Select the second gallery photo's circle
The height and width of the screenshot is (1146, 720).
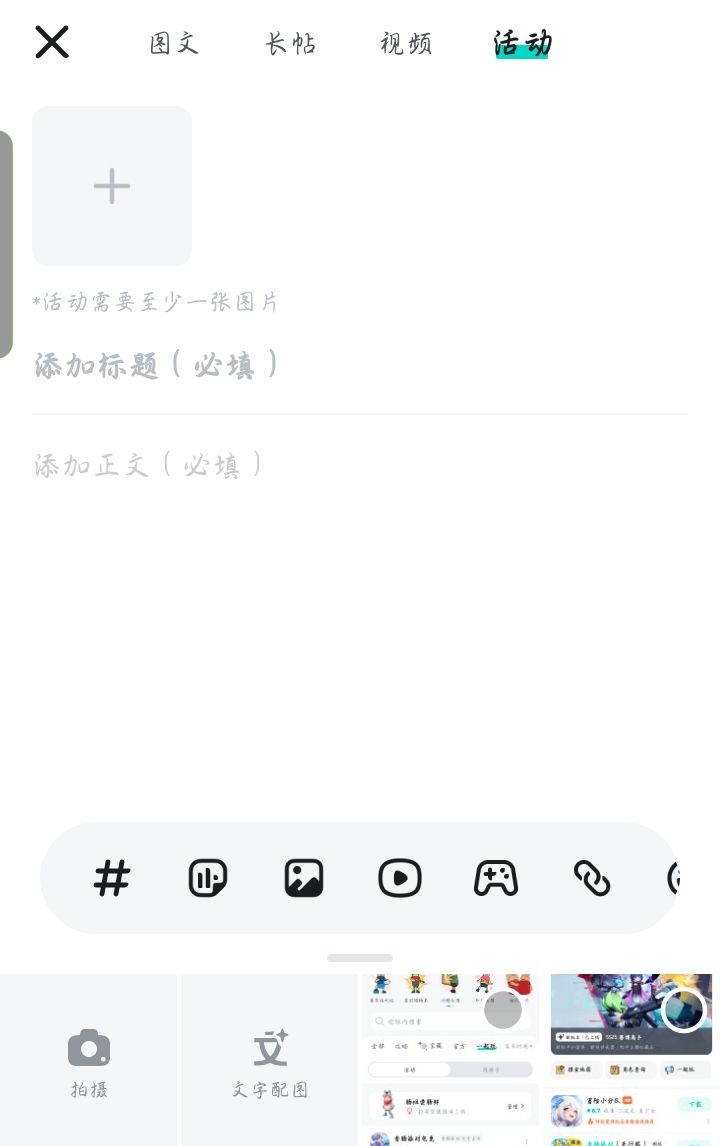click(x=684, y=1010)
